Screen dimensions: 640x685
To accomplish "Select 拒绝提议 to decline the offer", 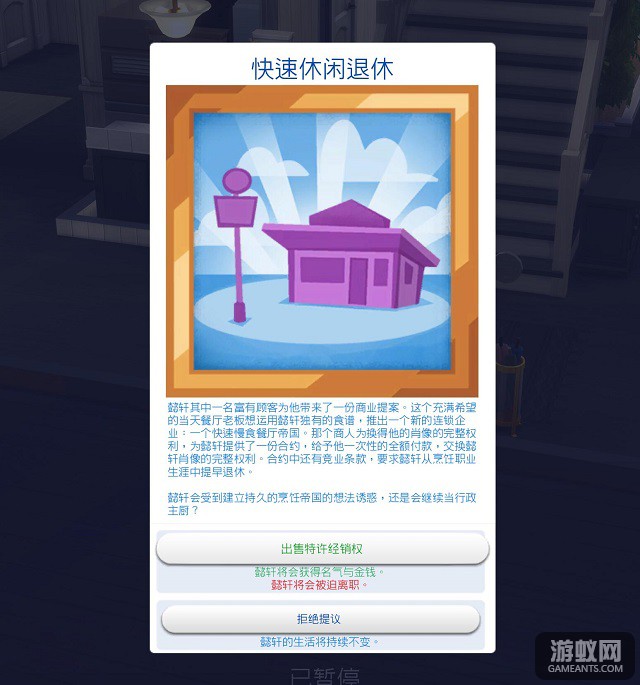I will (x=321, y=619).
